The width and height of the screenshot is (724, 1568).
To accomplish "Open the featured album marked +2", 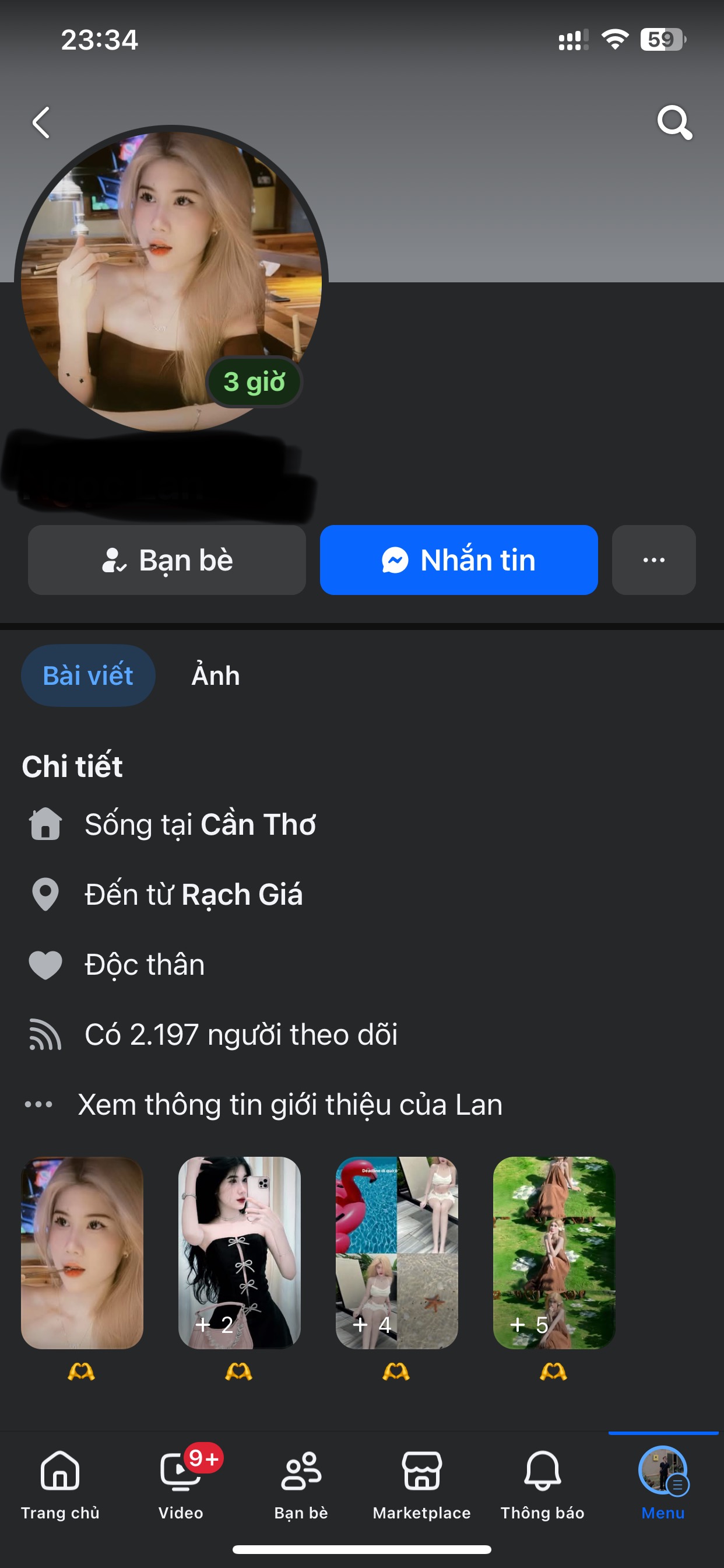I will point(239,1252).
